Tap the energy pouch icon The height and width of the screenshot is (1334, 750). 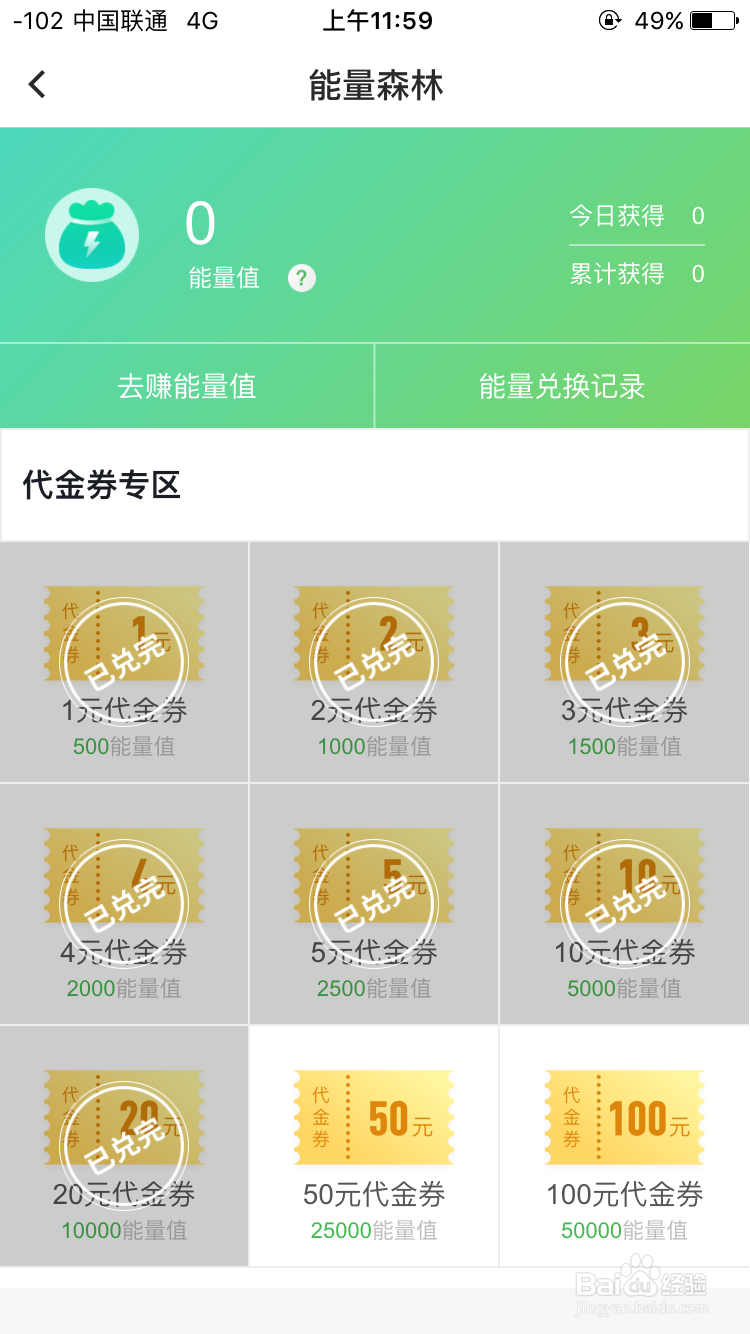91,233
